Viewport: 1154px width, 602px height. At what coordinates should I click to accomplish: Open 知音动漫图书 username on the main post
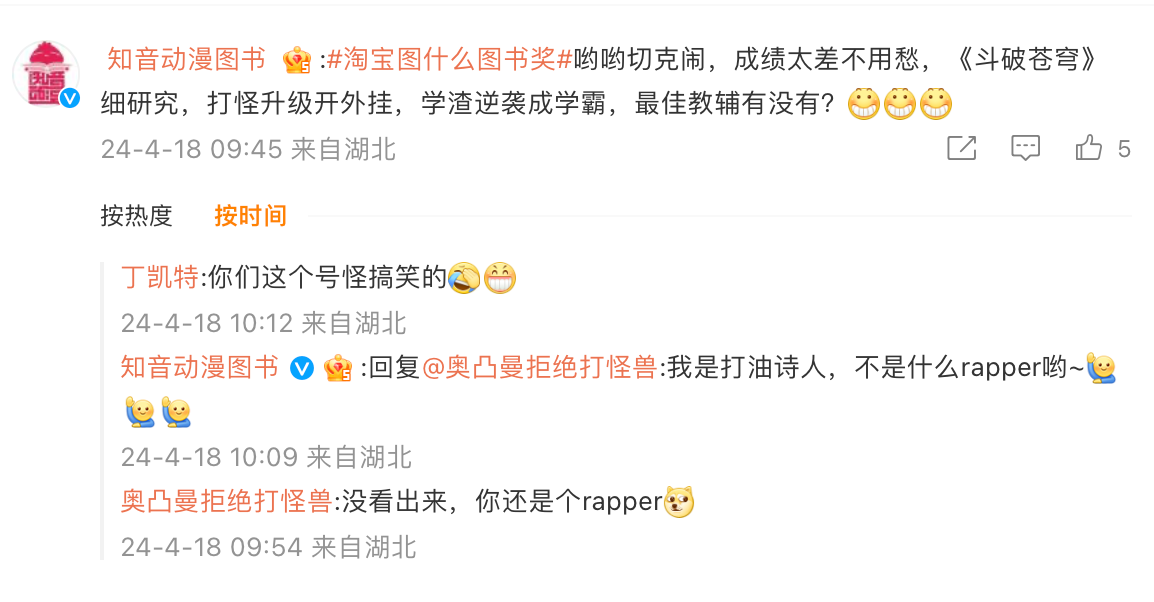point(187,60)
